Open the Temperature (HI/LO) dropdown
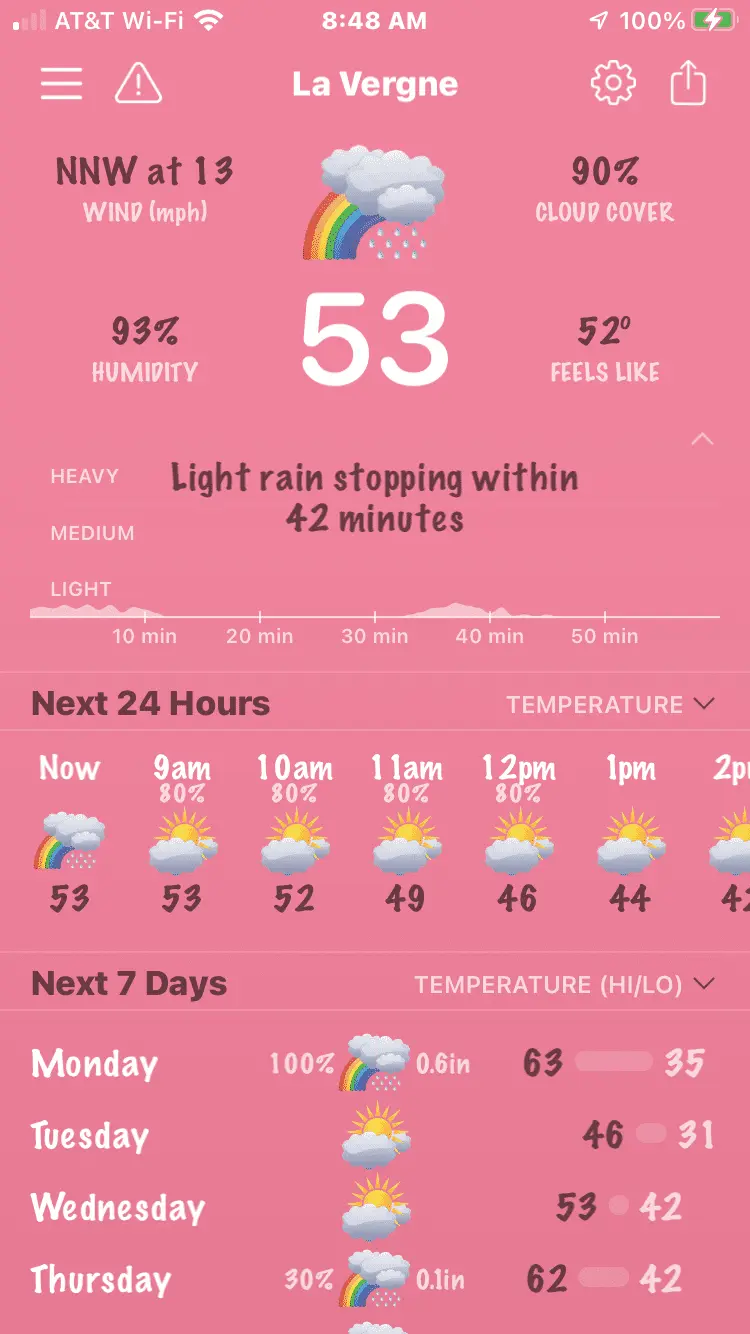 (x=564, y=984)
